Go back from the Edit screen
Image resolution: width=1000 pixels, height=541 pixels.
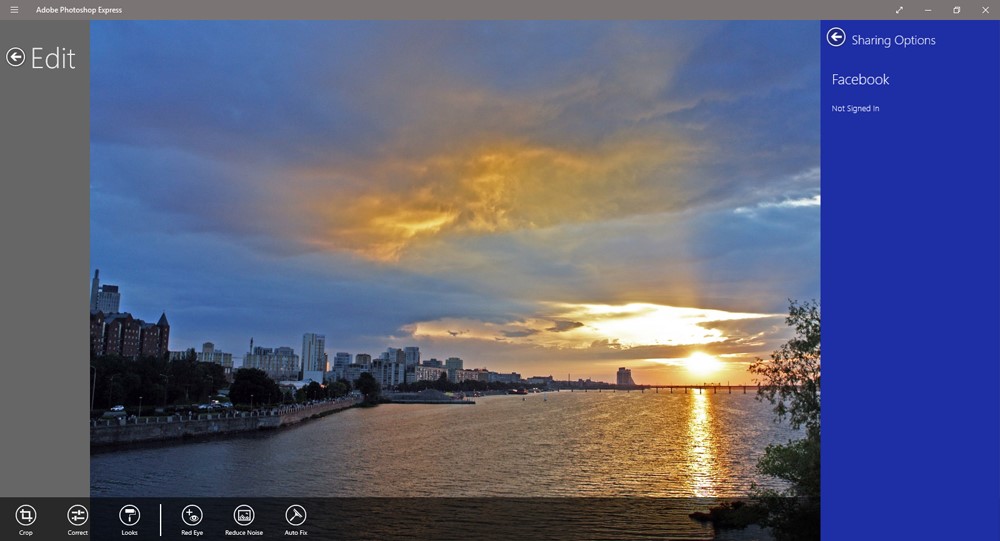click(x=16, y=57)
